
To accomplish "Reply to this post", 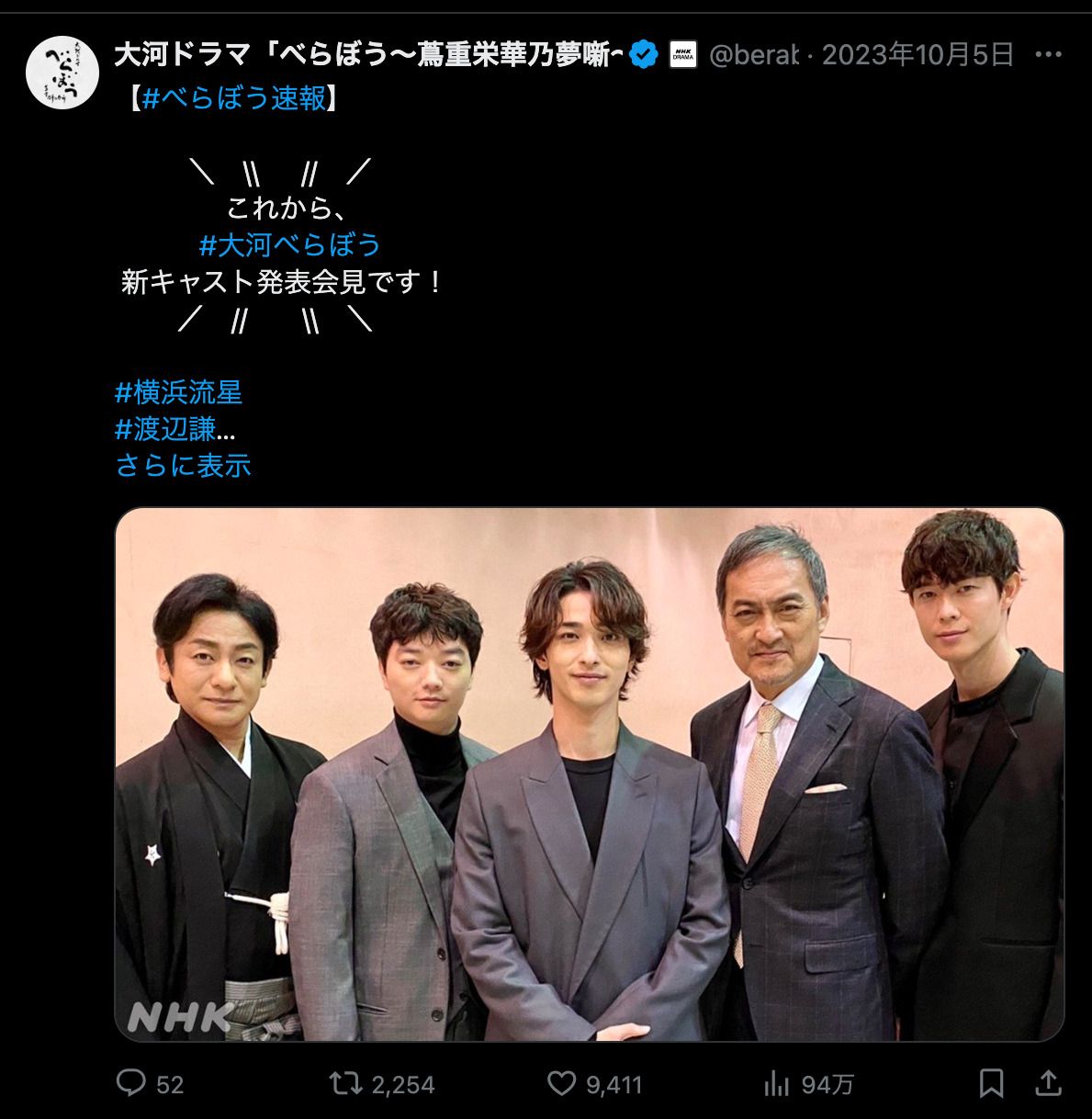I will (x=132, y=1084).
